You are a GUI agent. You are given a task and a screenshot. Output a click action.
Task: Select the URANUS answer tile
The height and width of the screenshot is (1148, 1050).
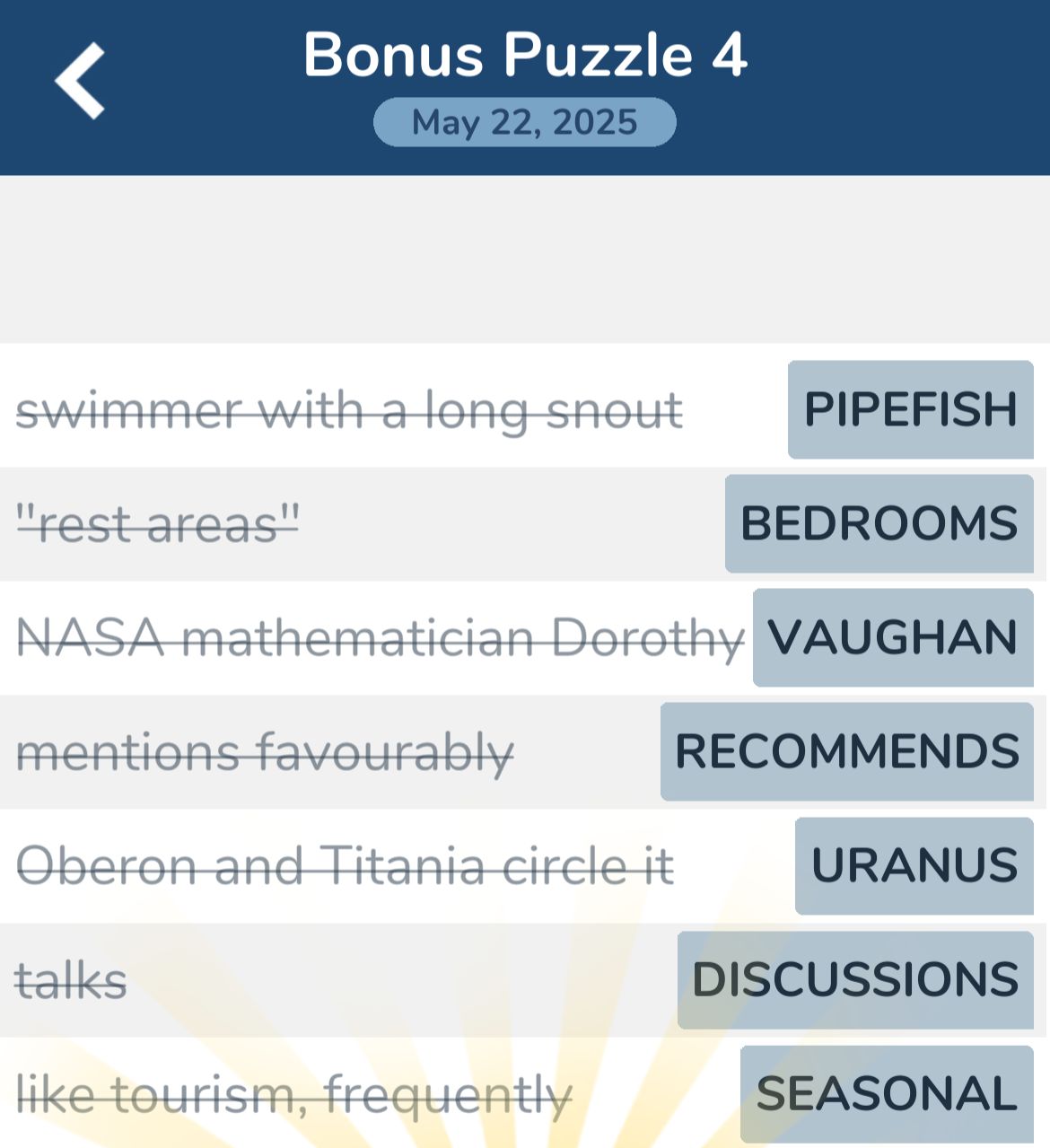(914, 864)
